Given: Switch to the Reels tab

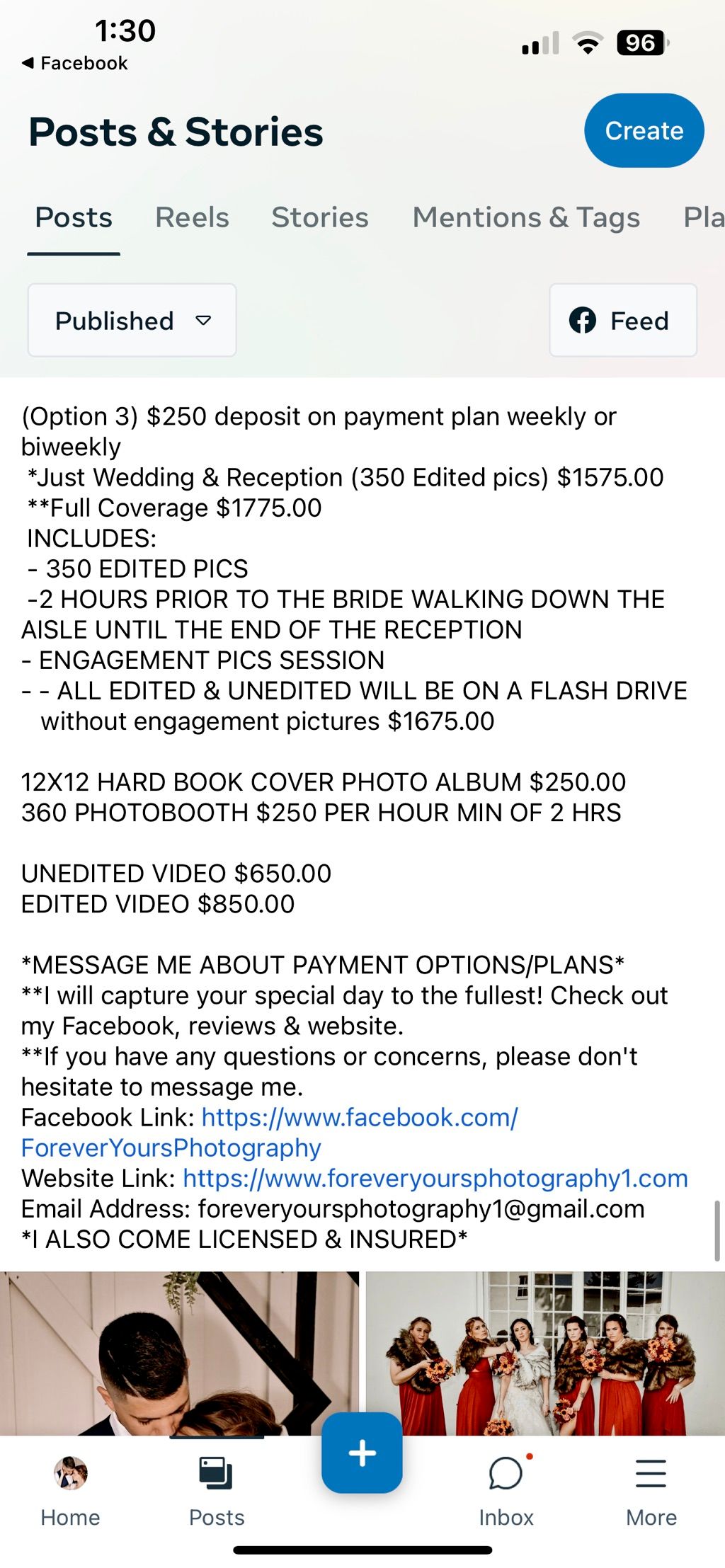Looking at the screenshot, I should pyautogui.click(x=192, y=217).
